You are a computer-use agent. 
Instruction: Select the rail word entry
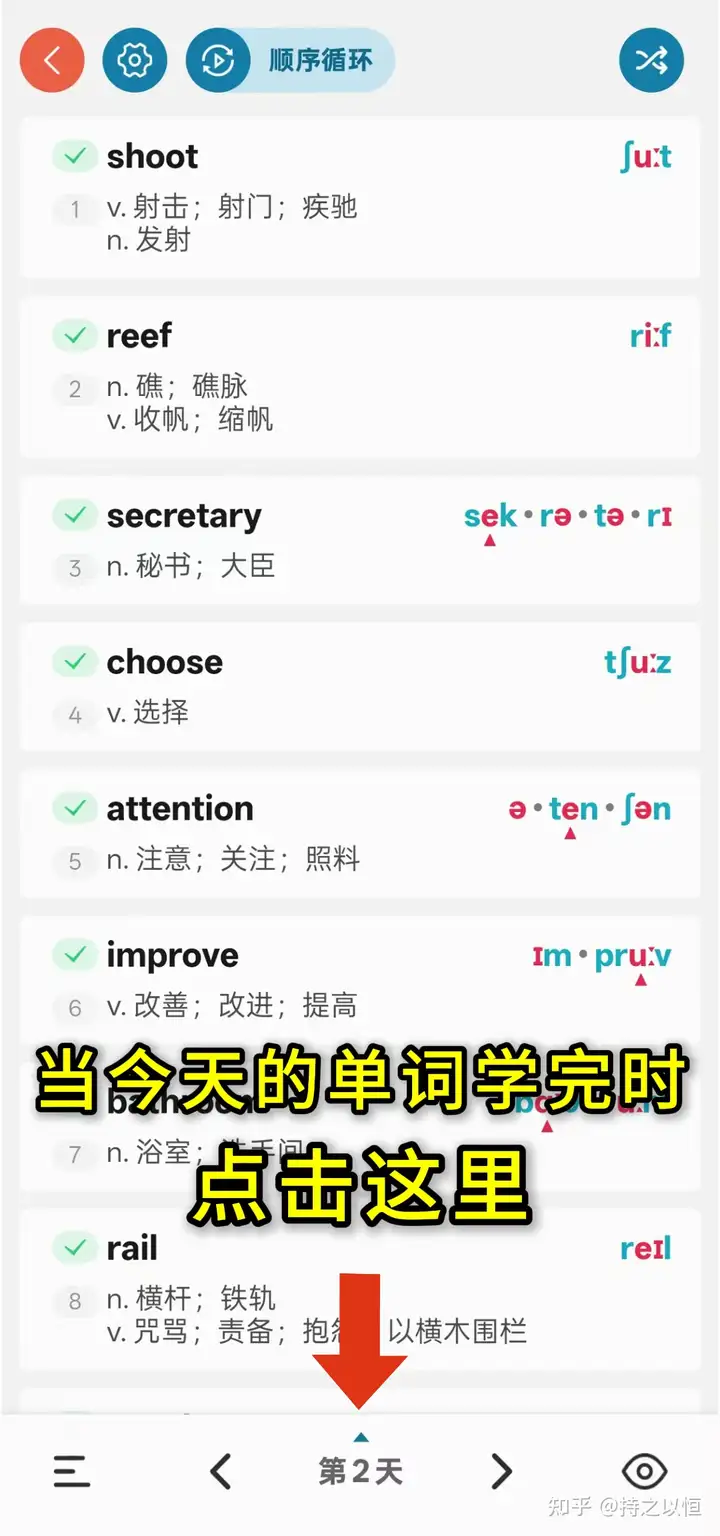point(360,1290)
